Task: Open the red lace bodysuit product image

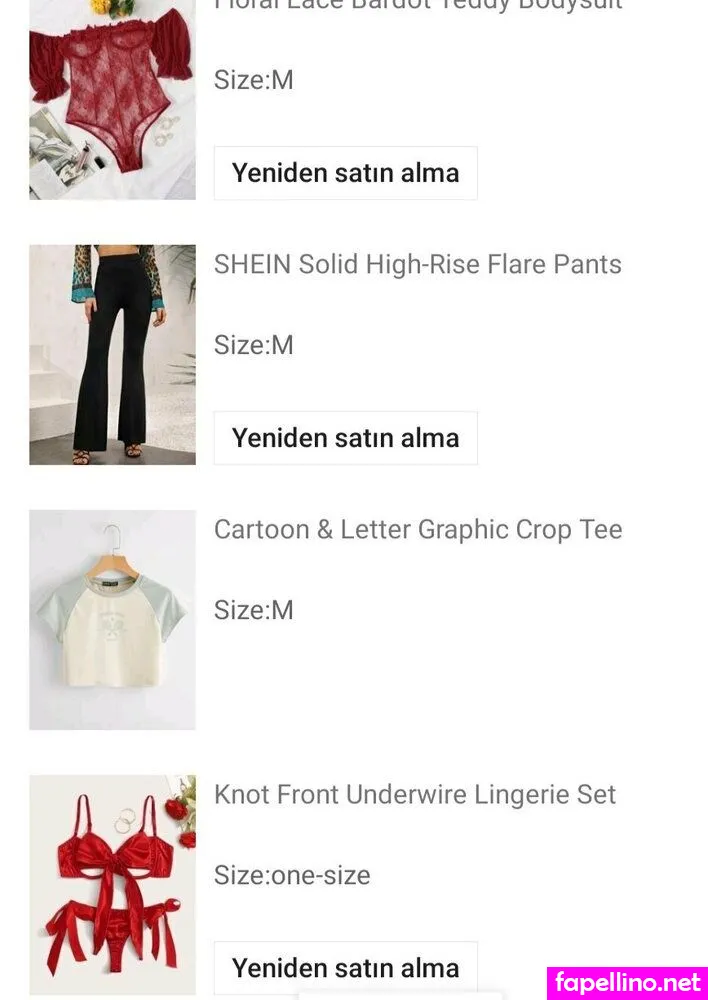Action: click(x=112, y=100)
